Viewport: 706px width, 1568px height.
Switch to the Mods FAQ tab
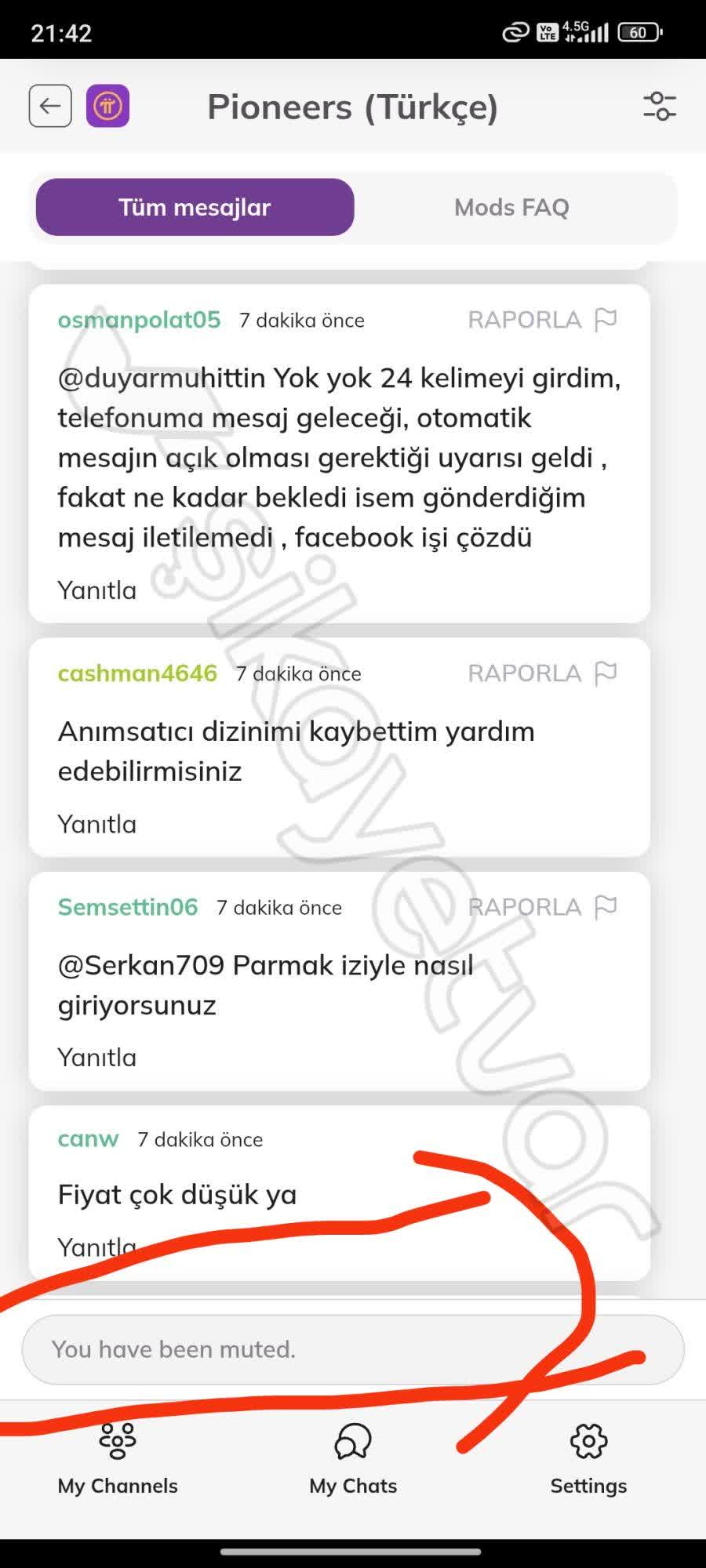[511, 206]
